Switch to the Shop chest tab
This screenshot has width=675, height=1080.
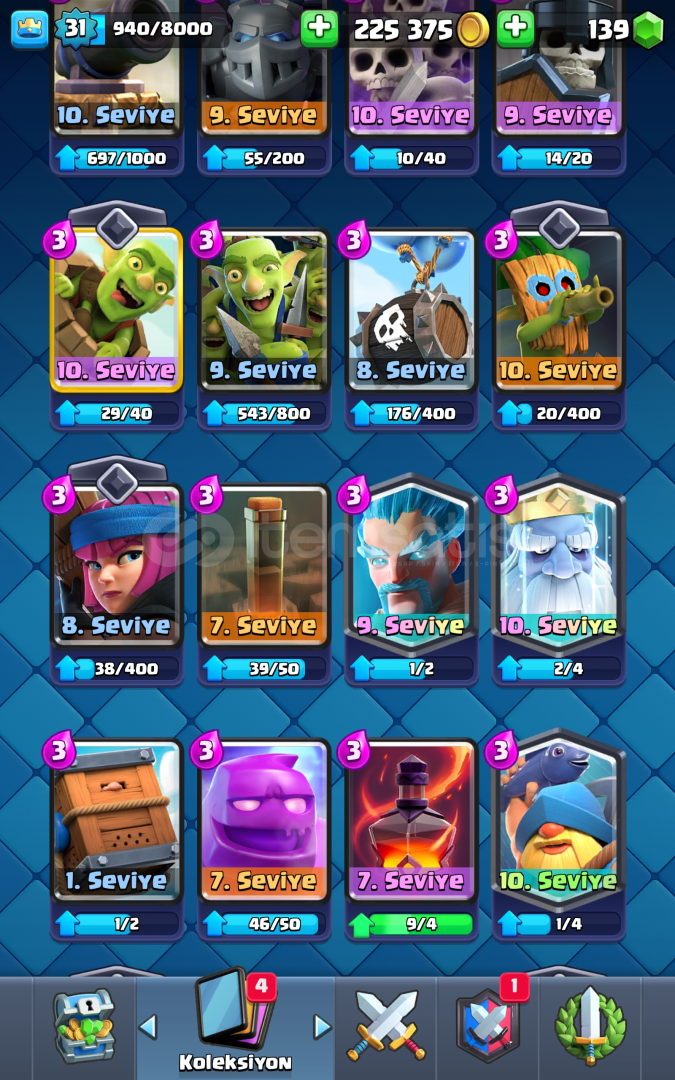click(x=84, y=1026)
